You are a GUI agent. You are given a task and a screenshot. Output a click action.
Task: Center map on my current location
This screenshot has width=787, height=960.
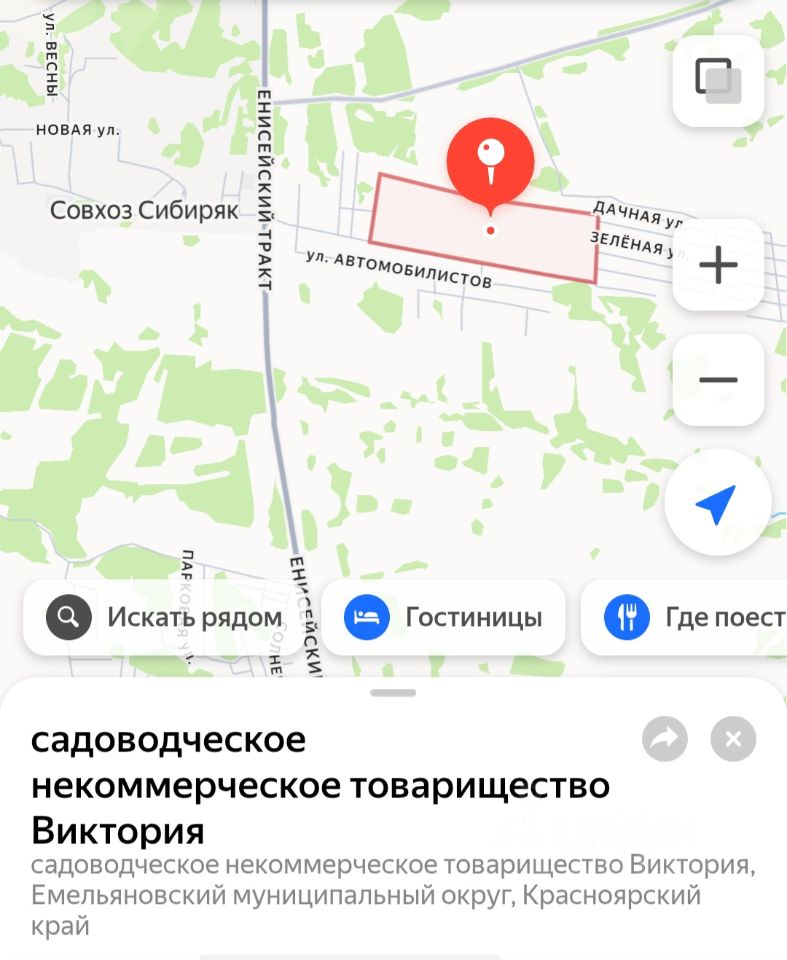tap(717, 503)
